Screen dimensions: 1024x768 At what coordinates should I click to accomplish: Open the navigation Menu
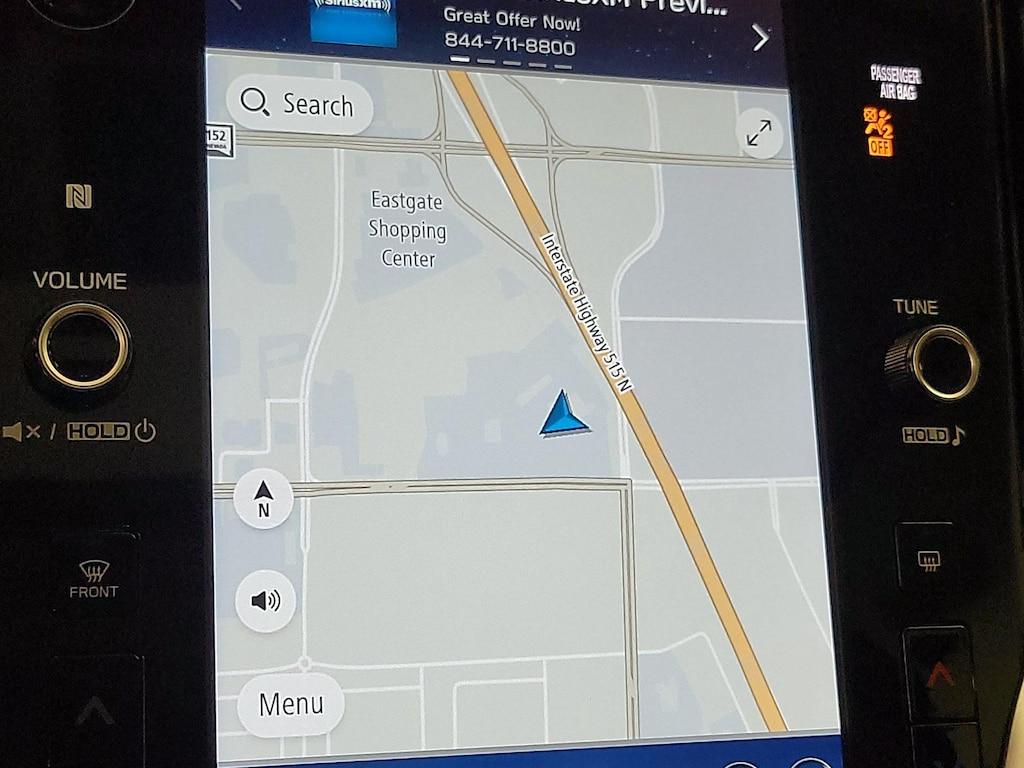pyautogui.click(x=290, y=704)
